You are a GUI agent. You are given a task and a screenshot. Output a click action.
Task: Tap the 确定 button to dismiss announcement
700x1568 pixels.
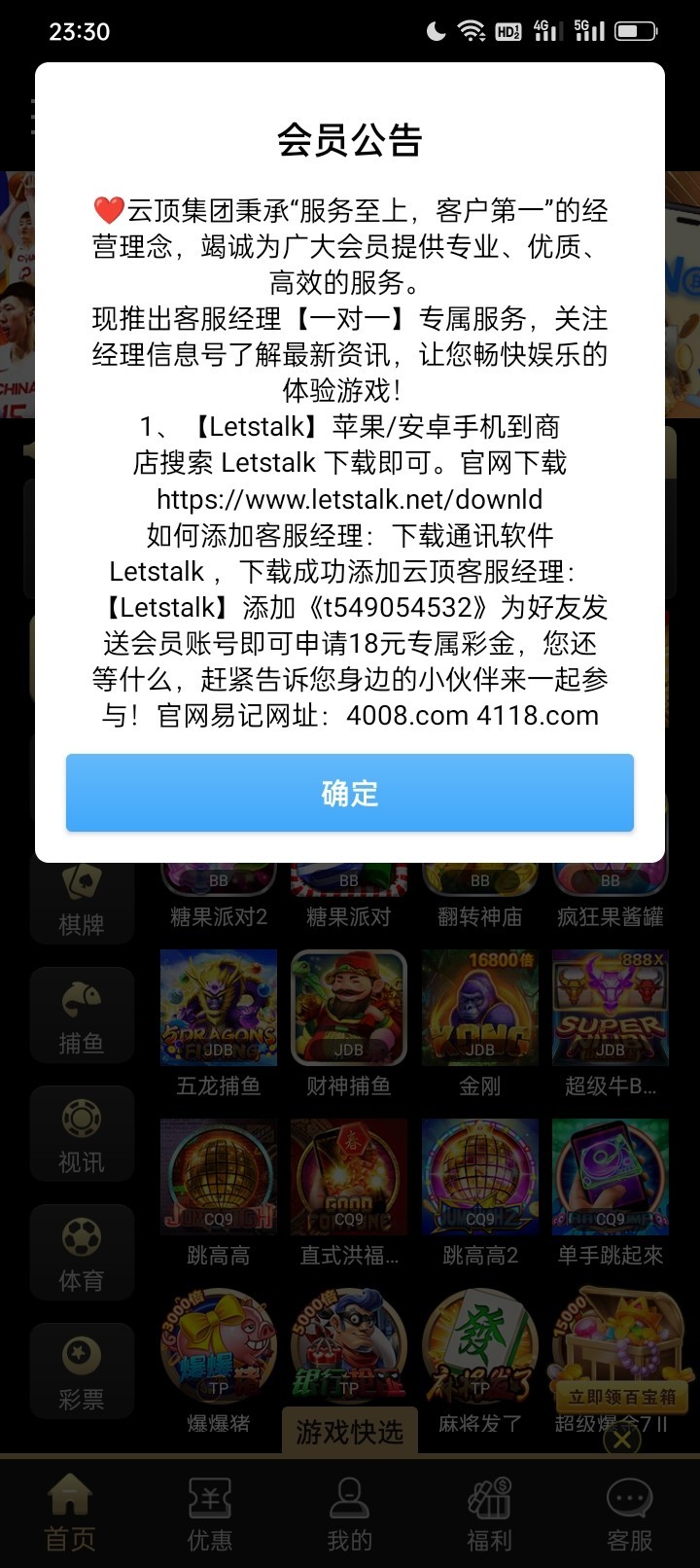coord(350,793)
